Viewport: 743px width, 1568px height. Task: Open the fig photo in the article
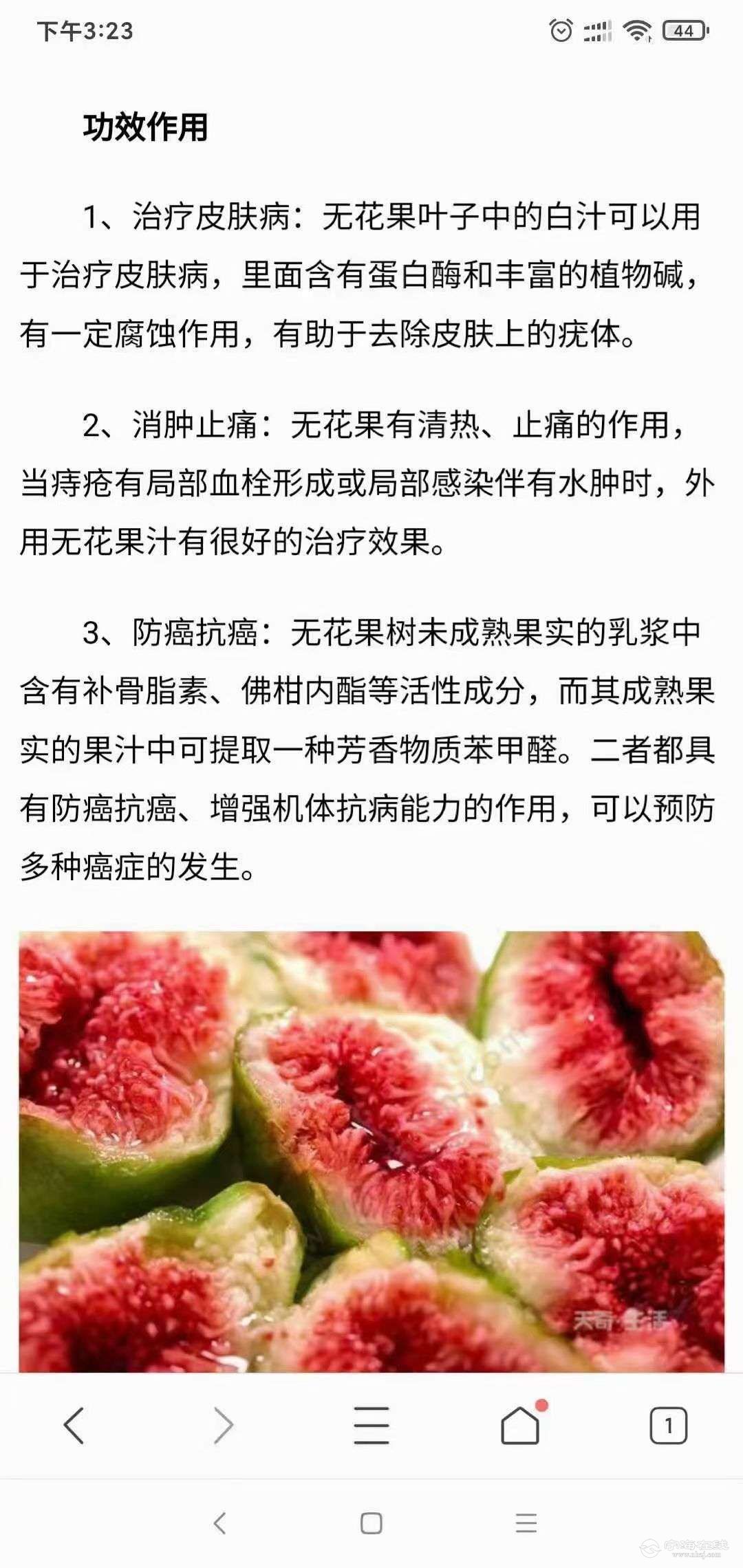[371, 1151]
